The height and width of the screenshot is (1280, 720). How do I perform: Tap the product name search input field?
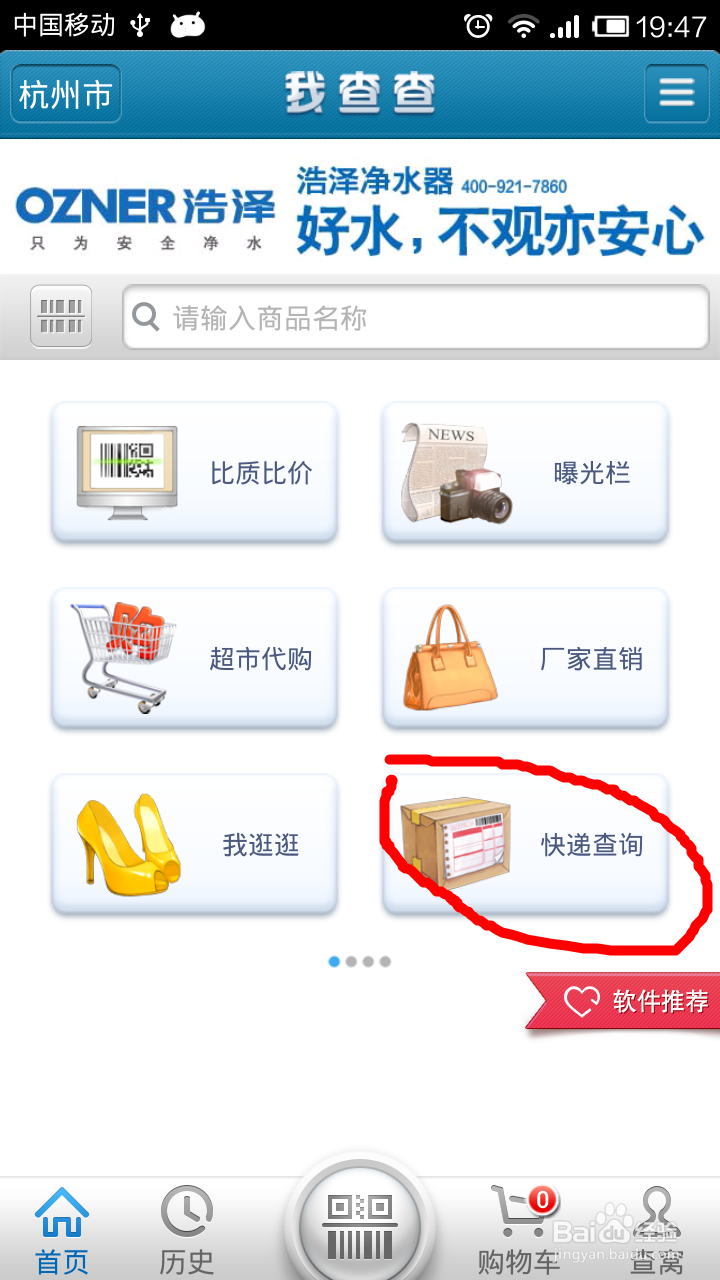[420, 316]
